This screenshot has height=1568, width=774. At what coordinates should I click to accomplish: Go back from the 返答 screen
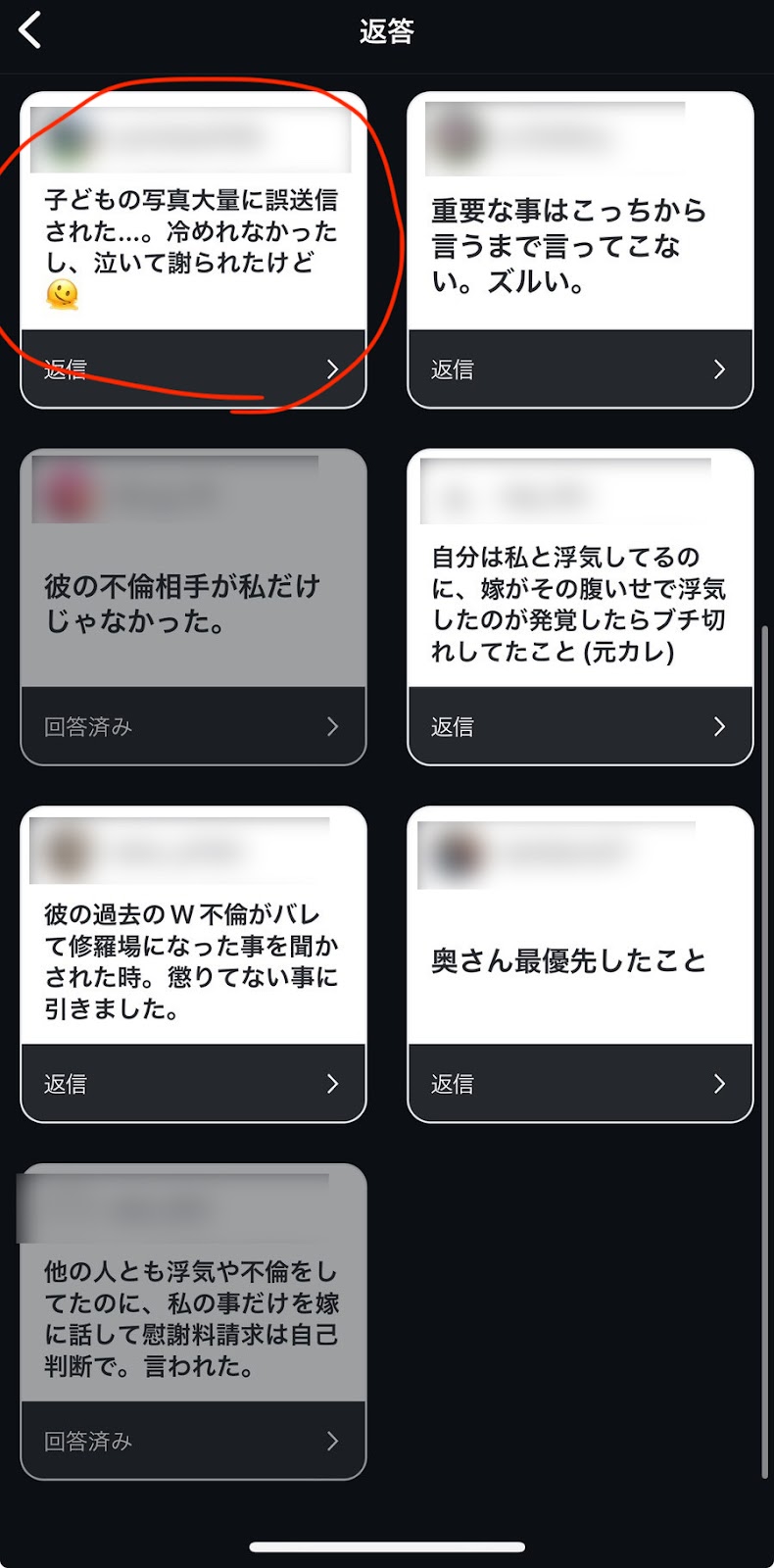[30, 30]
